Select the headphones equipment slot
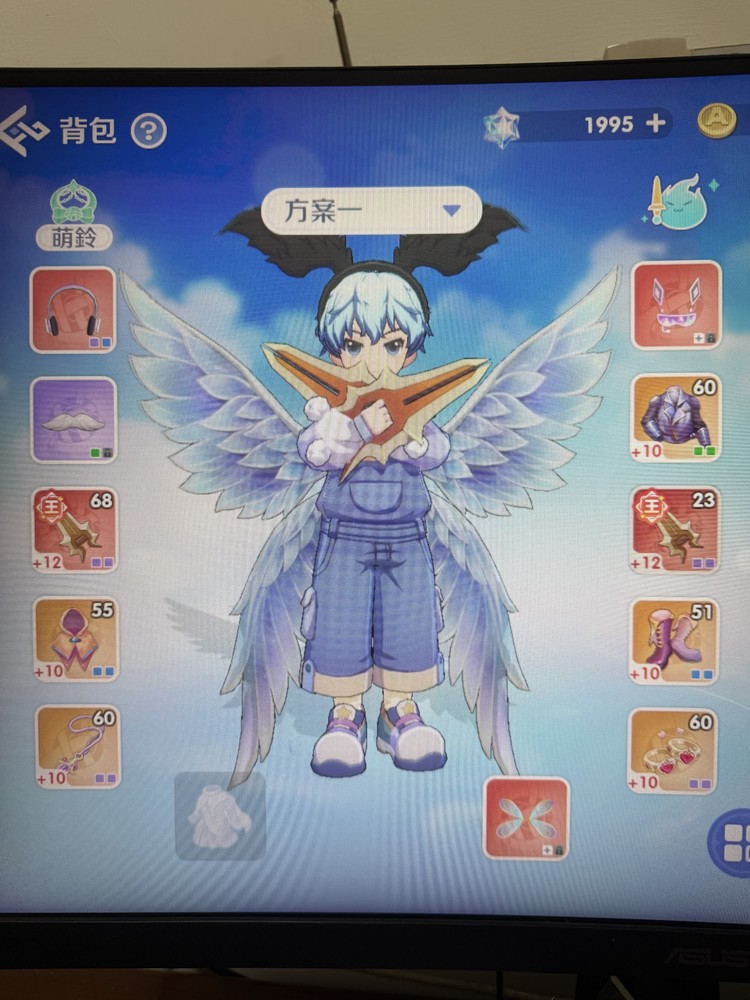Viewport: 750px width, 1000px height. point(73,309)
